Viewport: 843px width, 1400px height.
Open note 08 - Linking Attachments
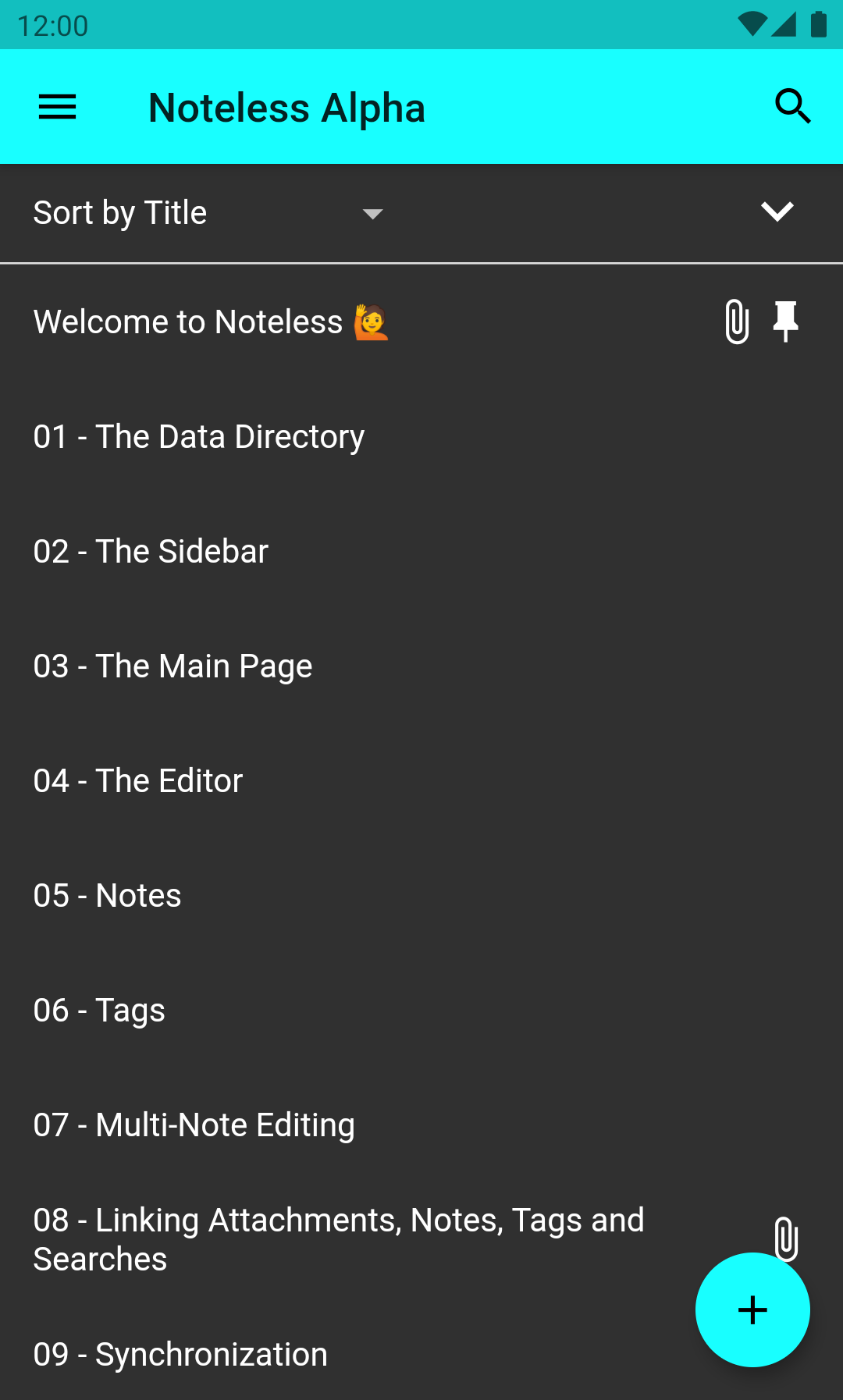(339, 1239)
